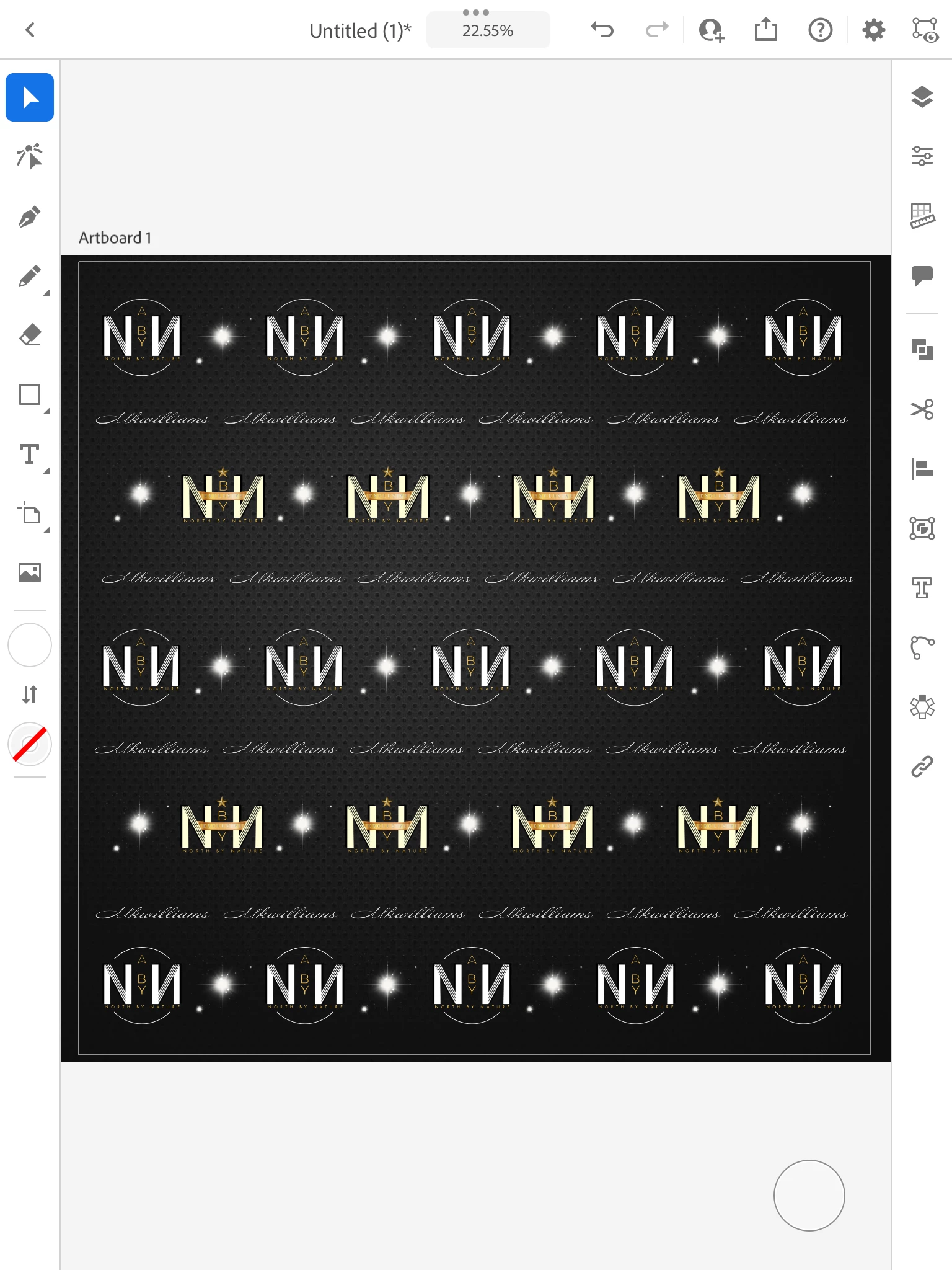Open app settings gear

874,30
